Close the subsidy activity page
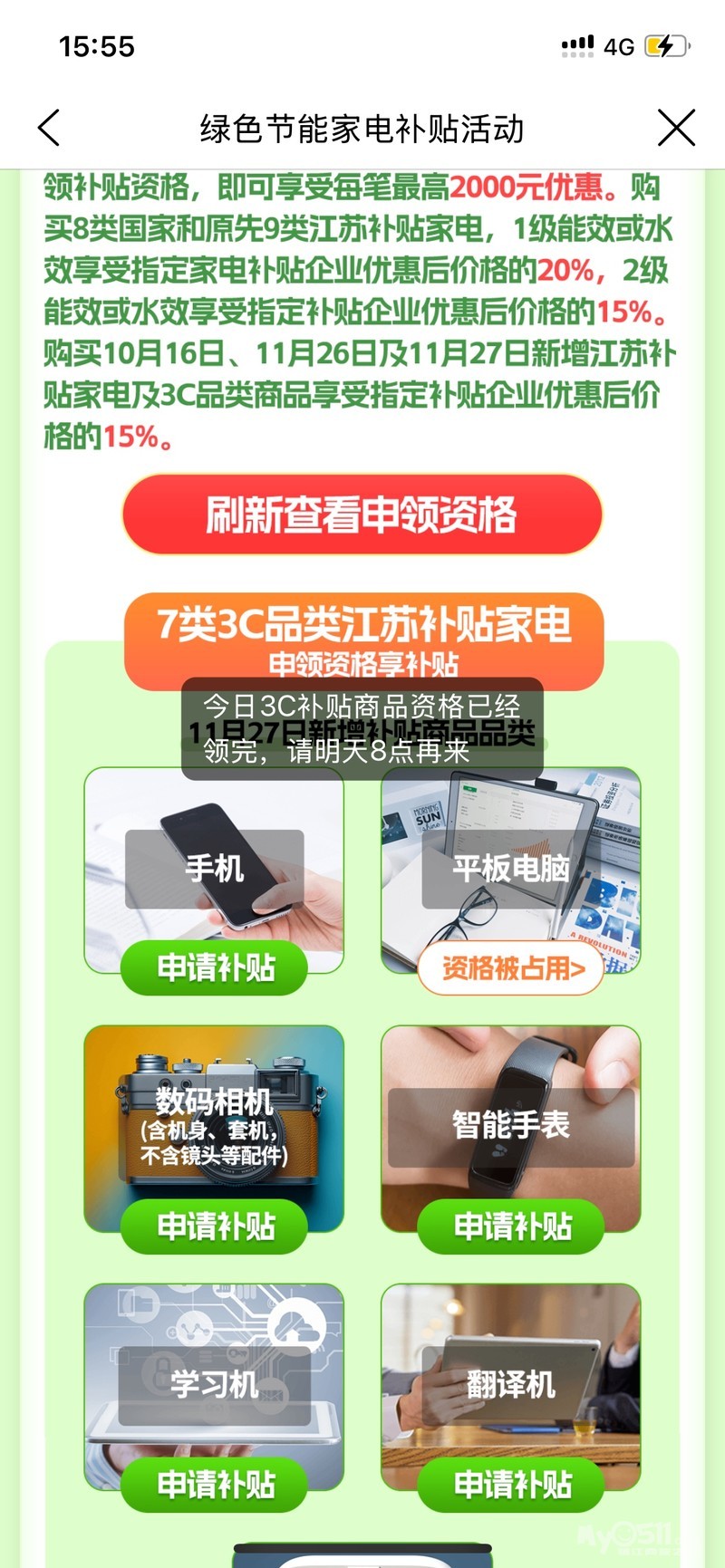725x1568 pixels. (x=676, y=128)
